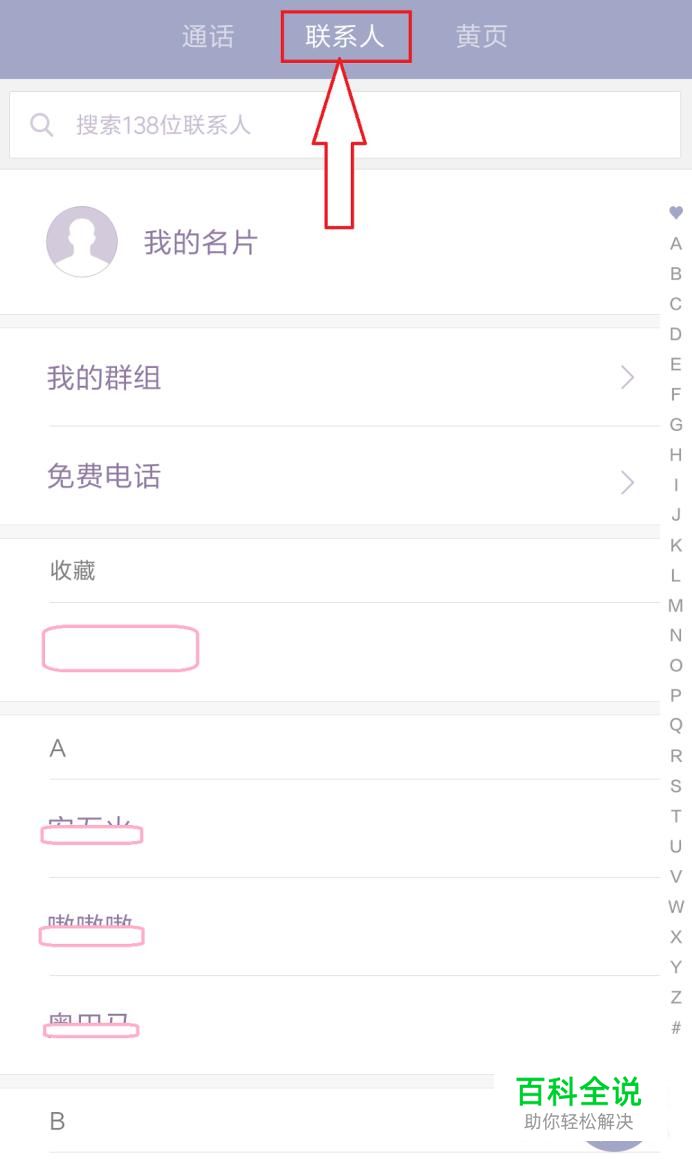Jump to letter Z in index
This screenshot has width=692, height=1166.
coord(676,997)
